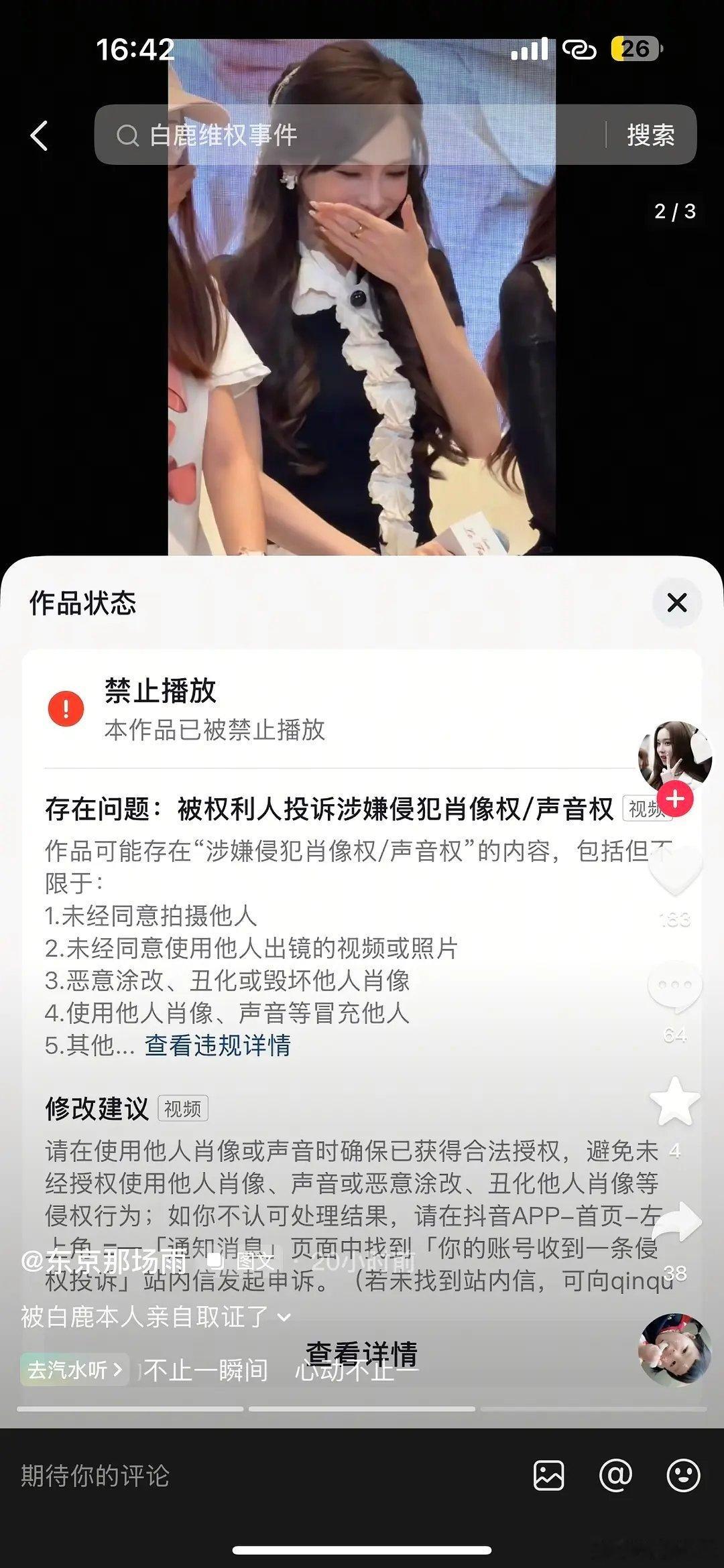
Task: Expand the caption 被白鹿本人亲自取证了
Action: pyautogui.click(x=156, y=1317)
